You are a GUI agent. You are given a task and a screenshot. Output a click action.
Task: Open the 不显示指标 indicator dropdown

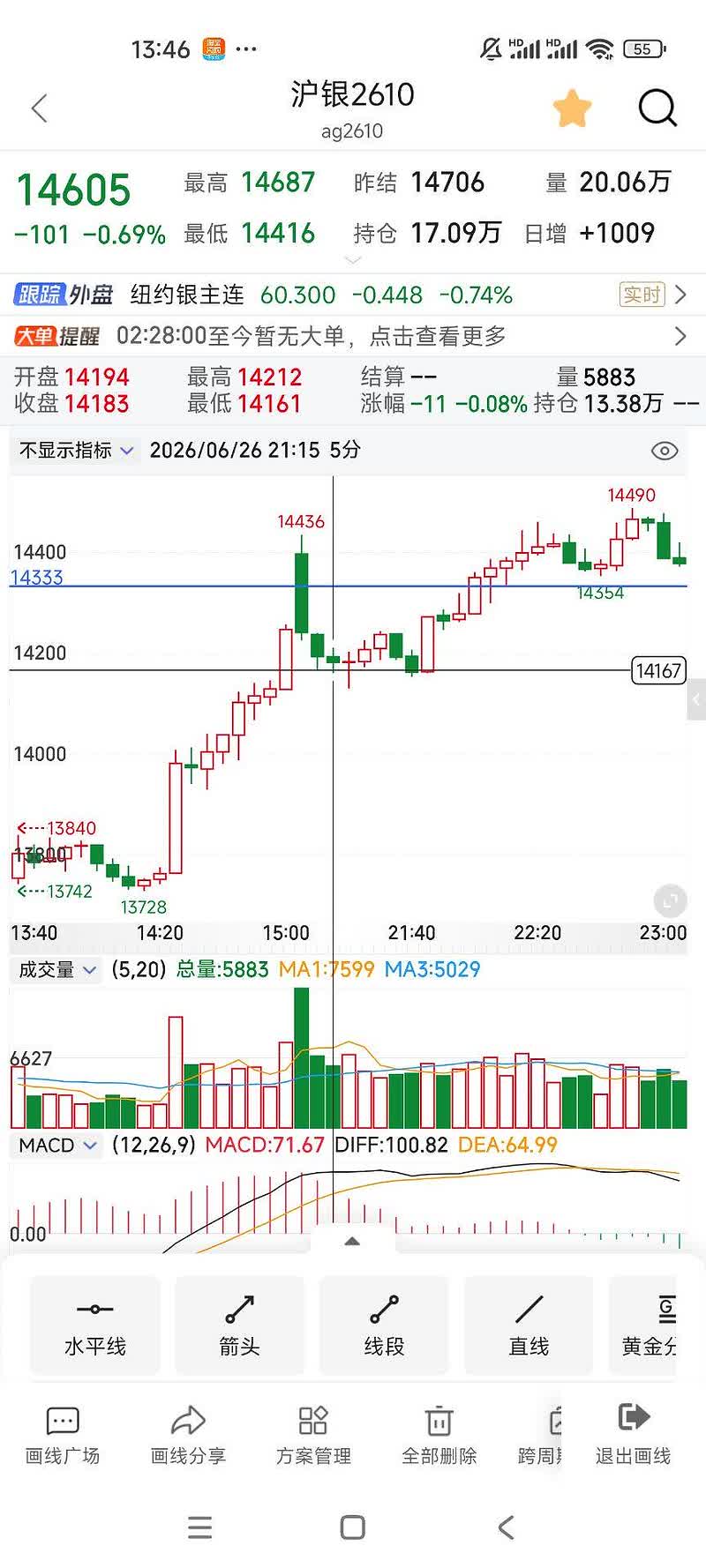[77, 451]
